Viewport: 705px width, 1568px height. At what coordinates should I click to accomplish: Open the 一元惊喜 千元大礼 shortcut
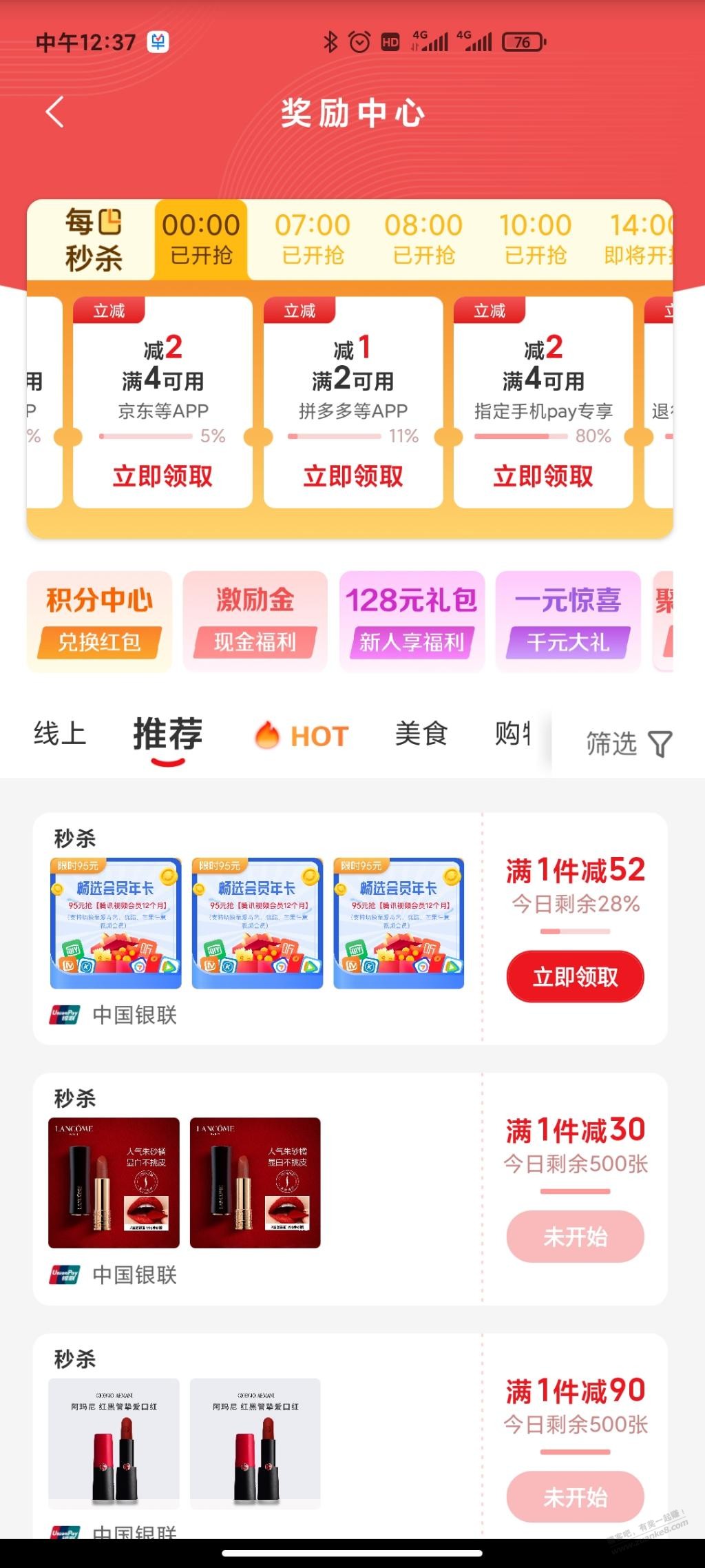tap(567, 621)
